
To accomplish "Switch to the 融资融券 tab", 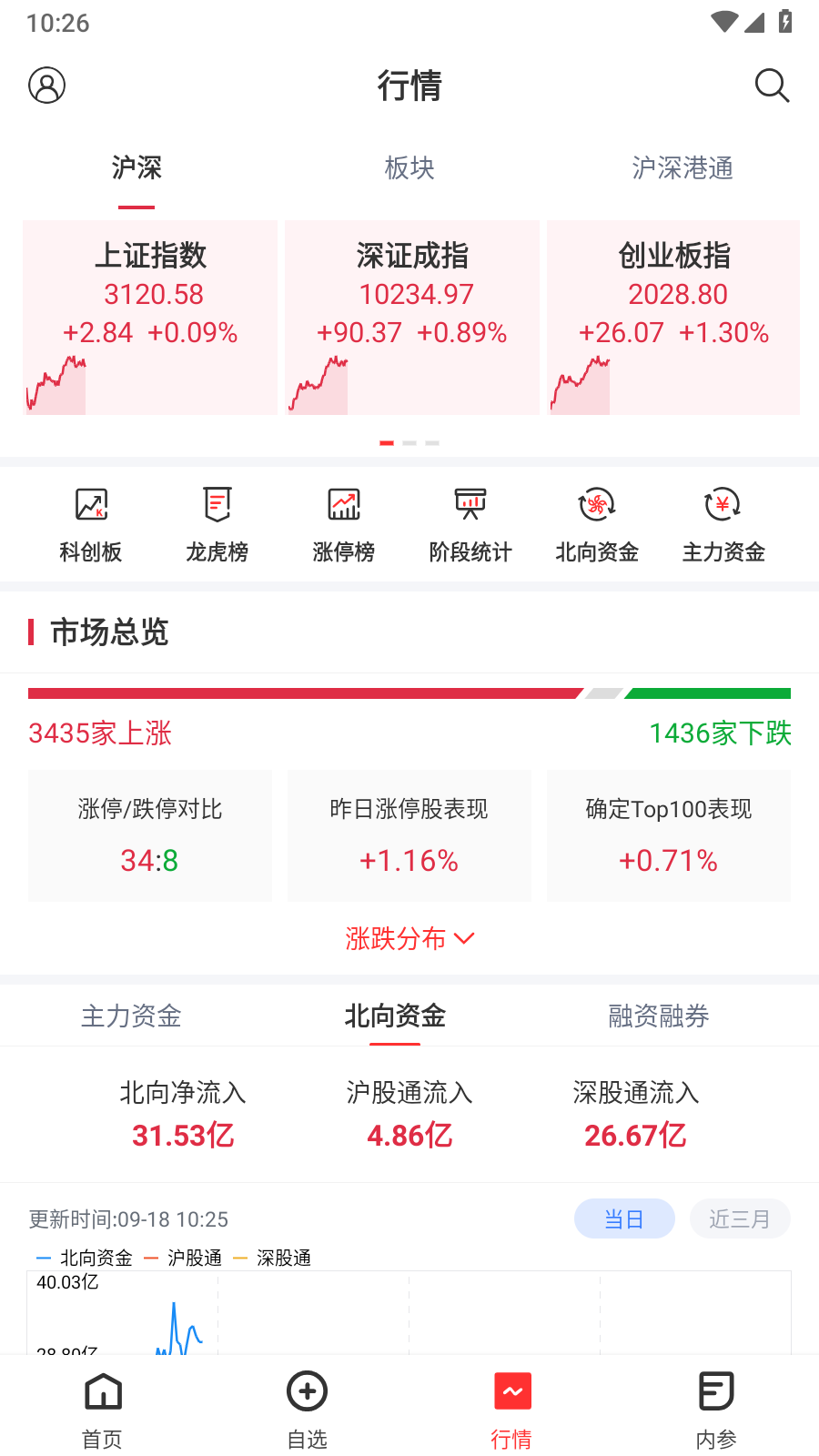I will click(658, 1016).
